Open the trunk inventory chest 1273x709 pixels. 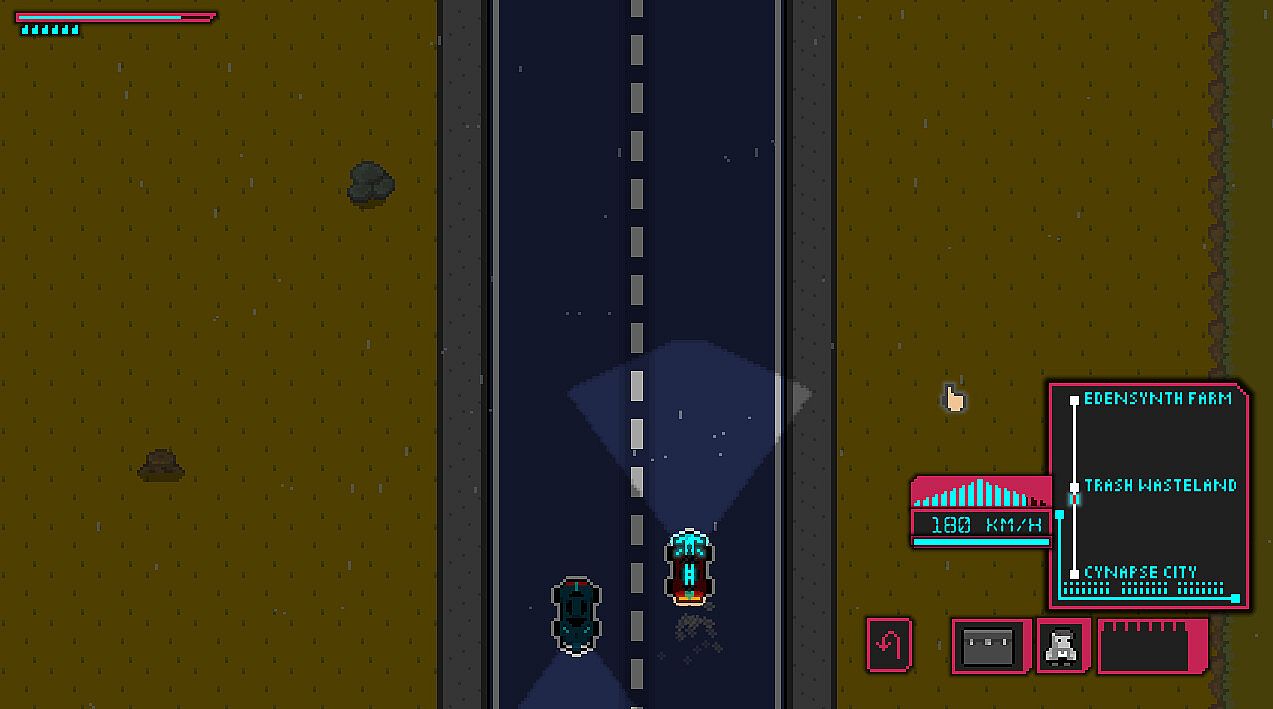tap(989, 646)
